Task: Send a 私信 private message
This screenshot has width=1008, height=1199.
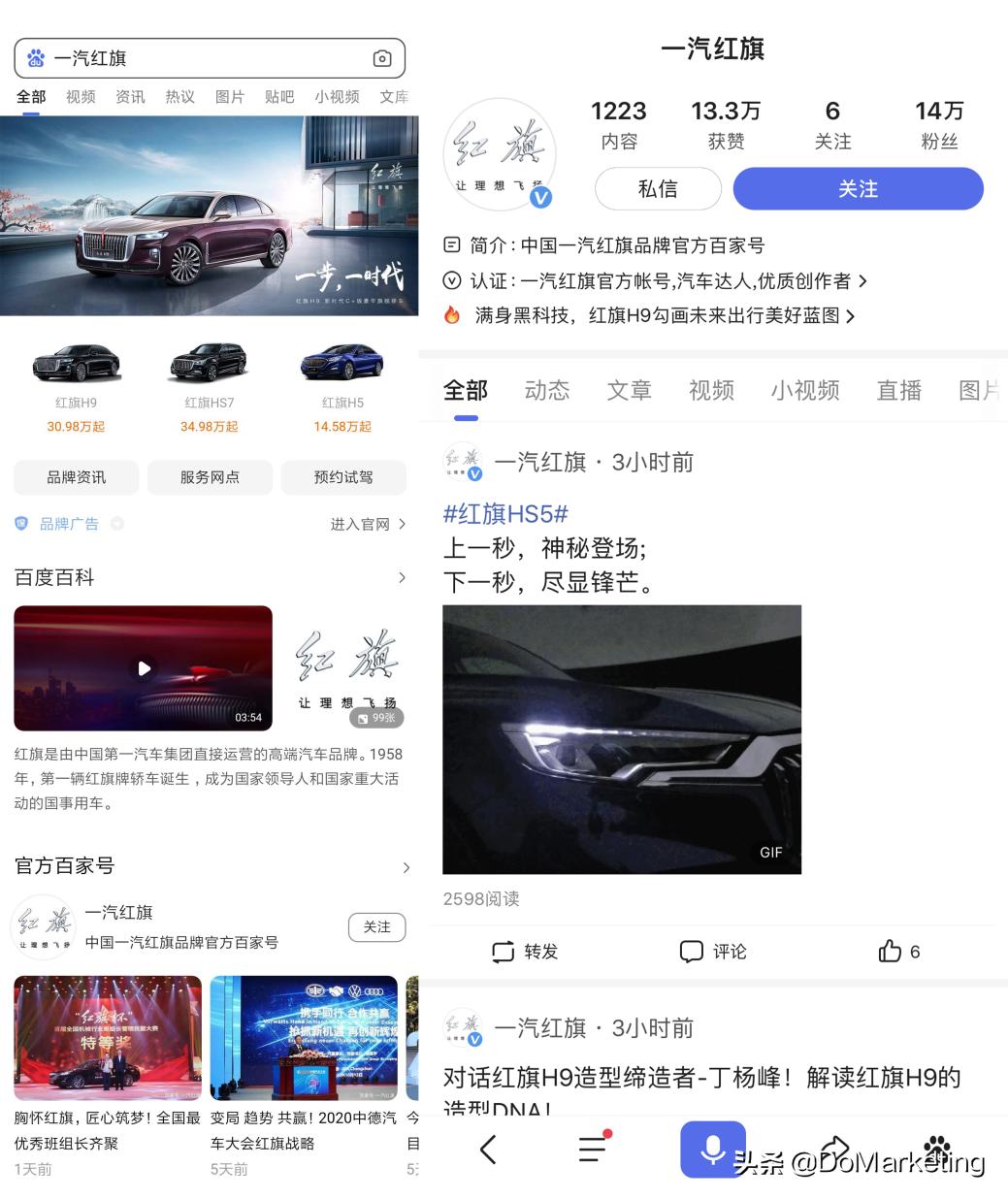Action: point(657,189)
